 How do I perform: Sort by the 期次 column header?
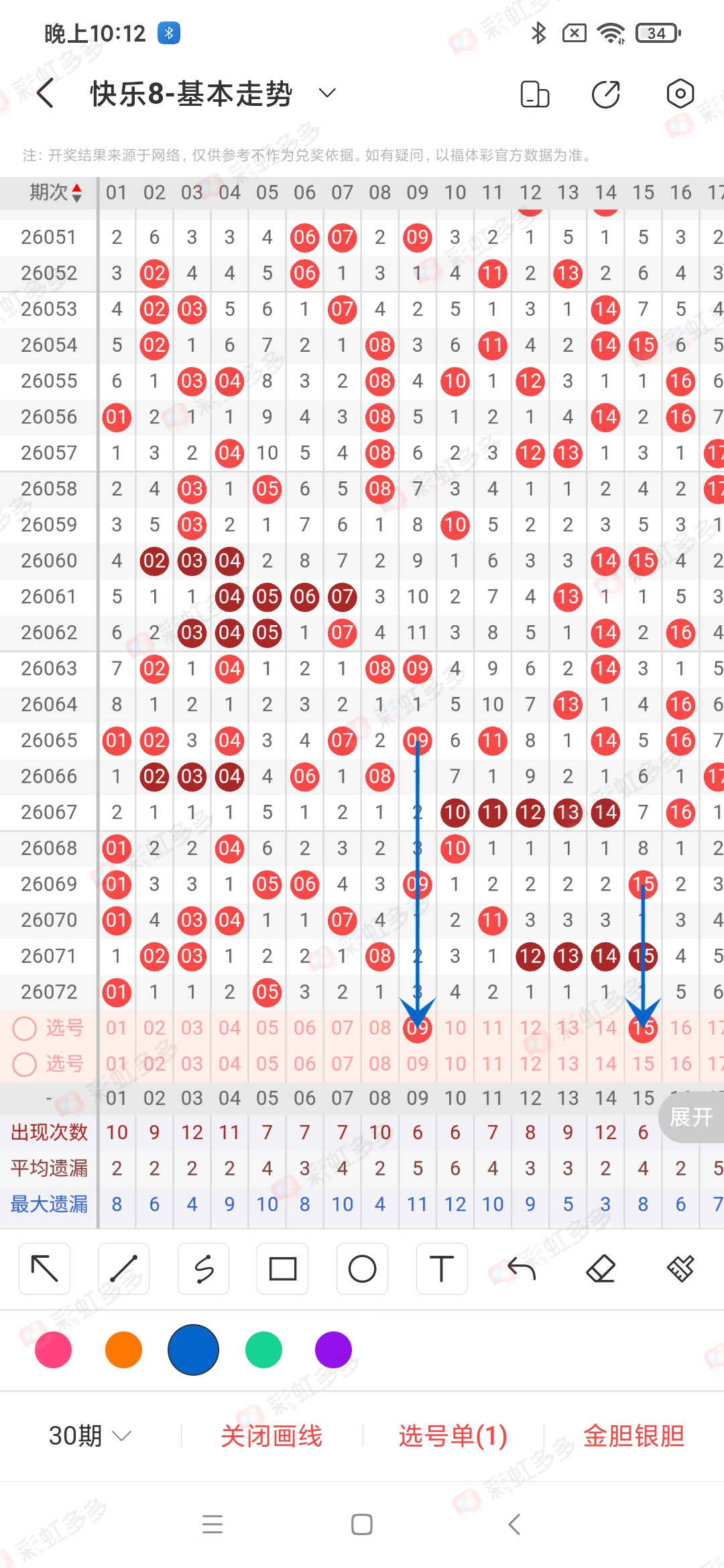tap(56, 193)
